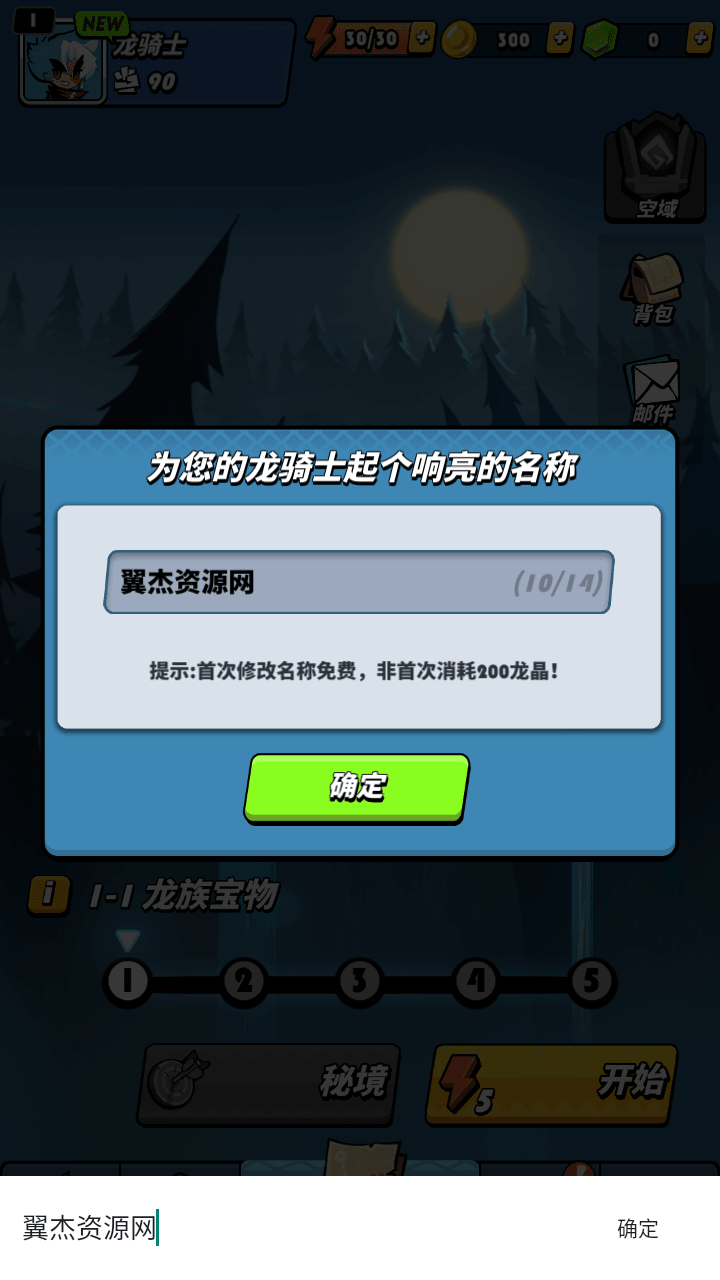Edit the dragon knight name field
720x1280 pixels.
[358, 582]
